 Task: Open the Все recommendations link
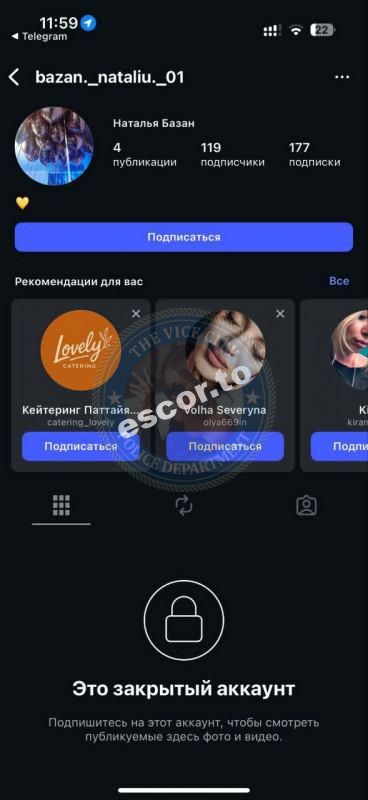coord(339,281)
